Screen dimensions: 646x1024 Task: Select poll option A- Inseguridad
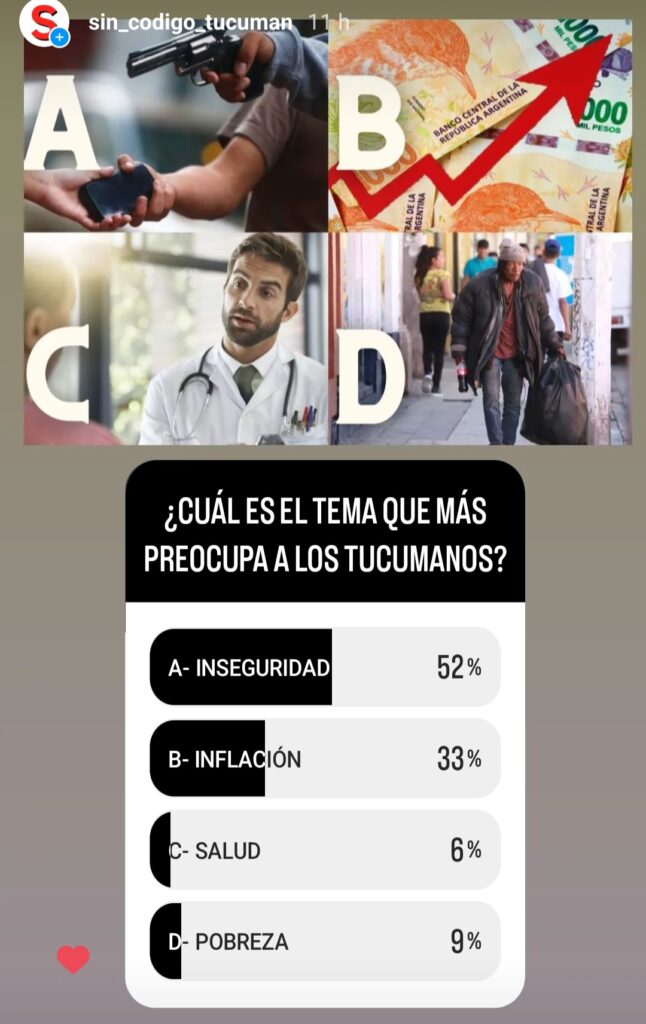pos(324,667)
